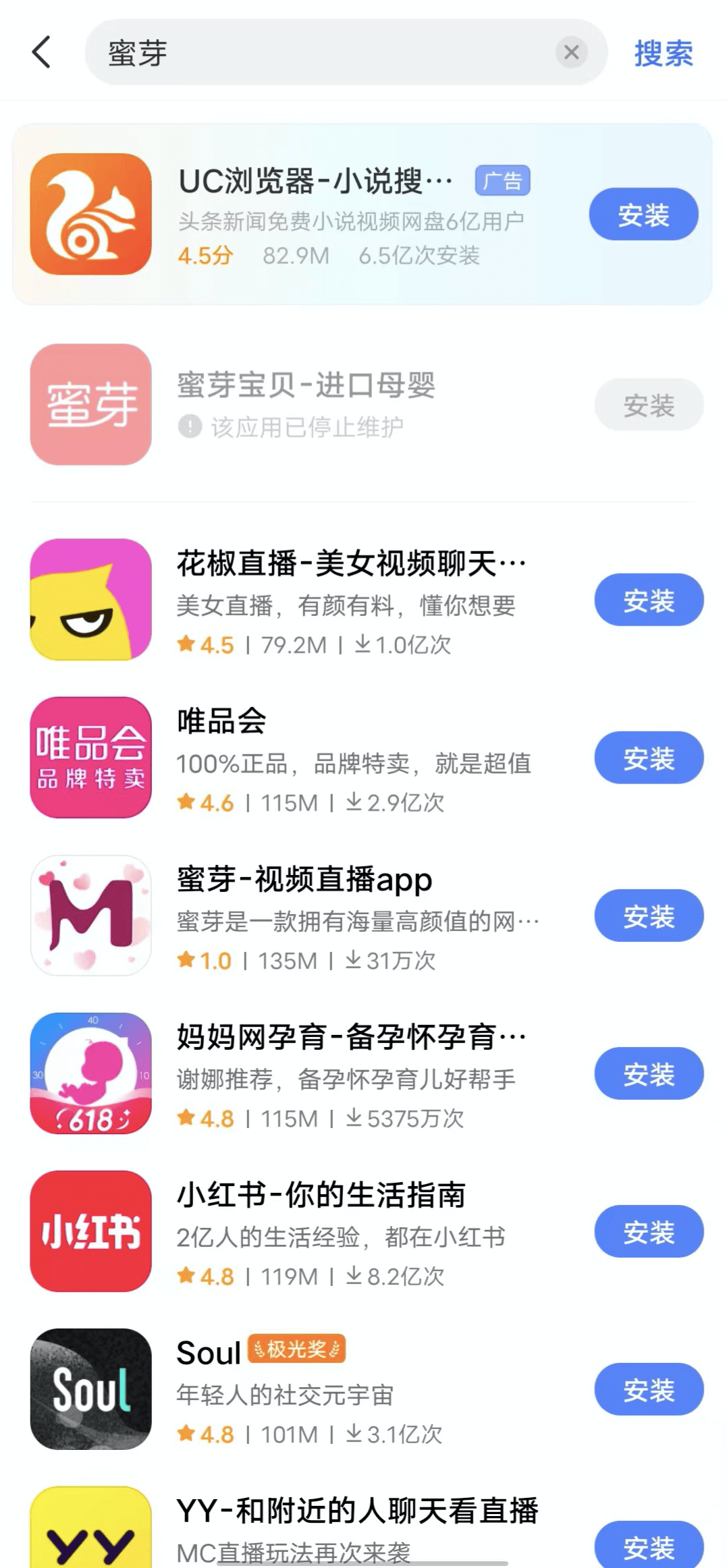Click the 唯品会 app icon
This screenshot has height=1568, width=727.
pyautogui.click(x=90, y=757)
